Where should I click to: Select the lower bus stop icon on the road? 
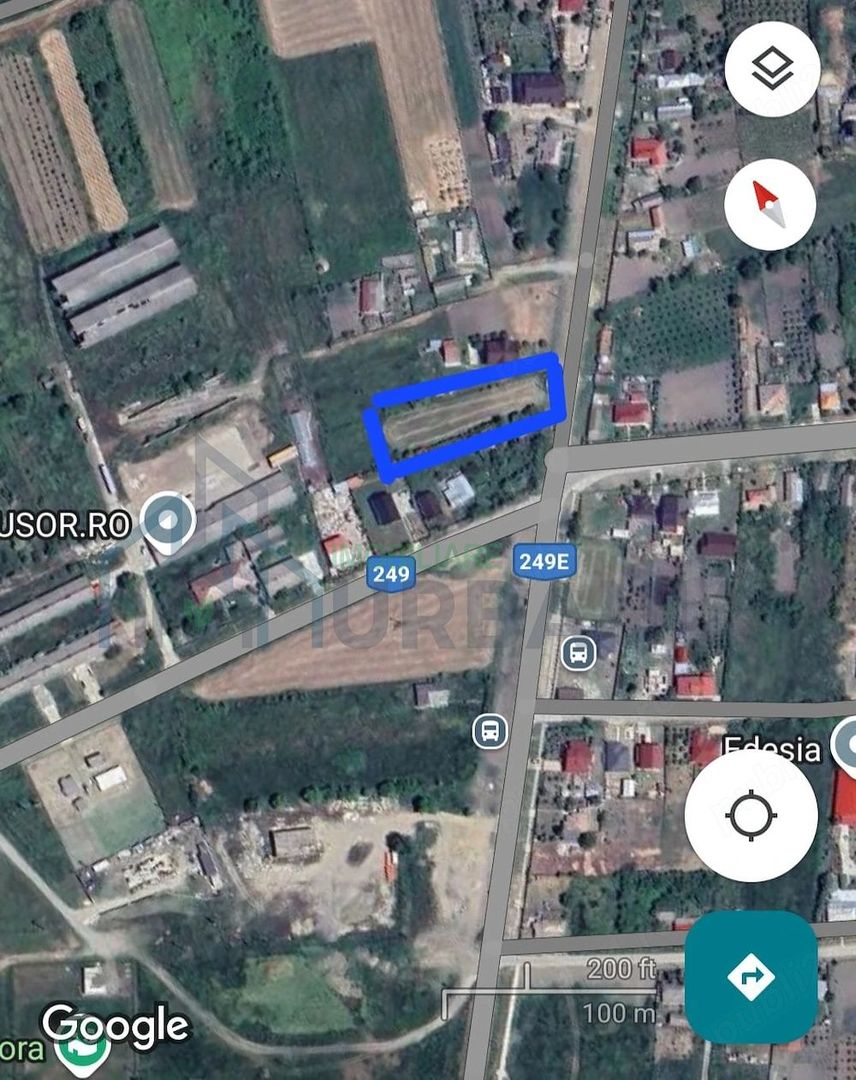(x=490, y=733)
